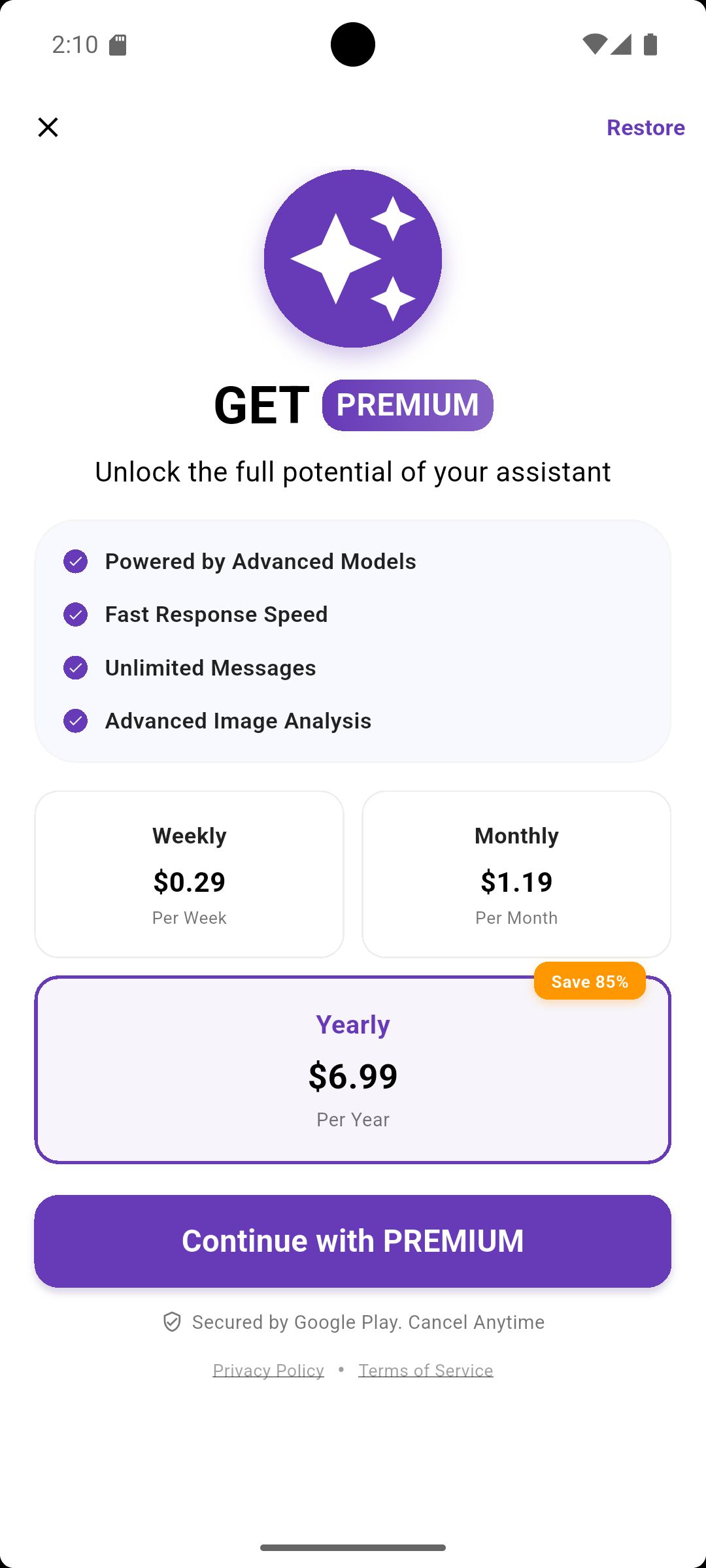706x1568 pixels.
Task: Open the Privacy Policy link
Action: pos(269,1370)
